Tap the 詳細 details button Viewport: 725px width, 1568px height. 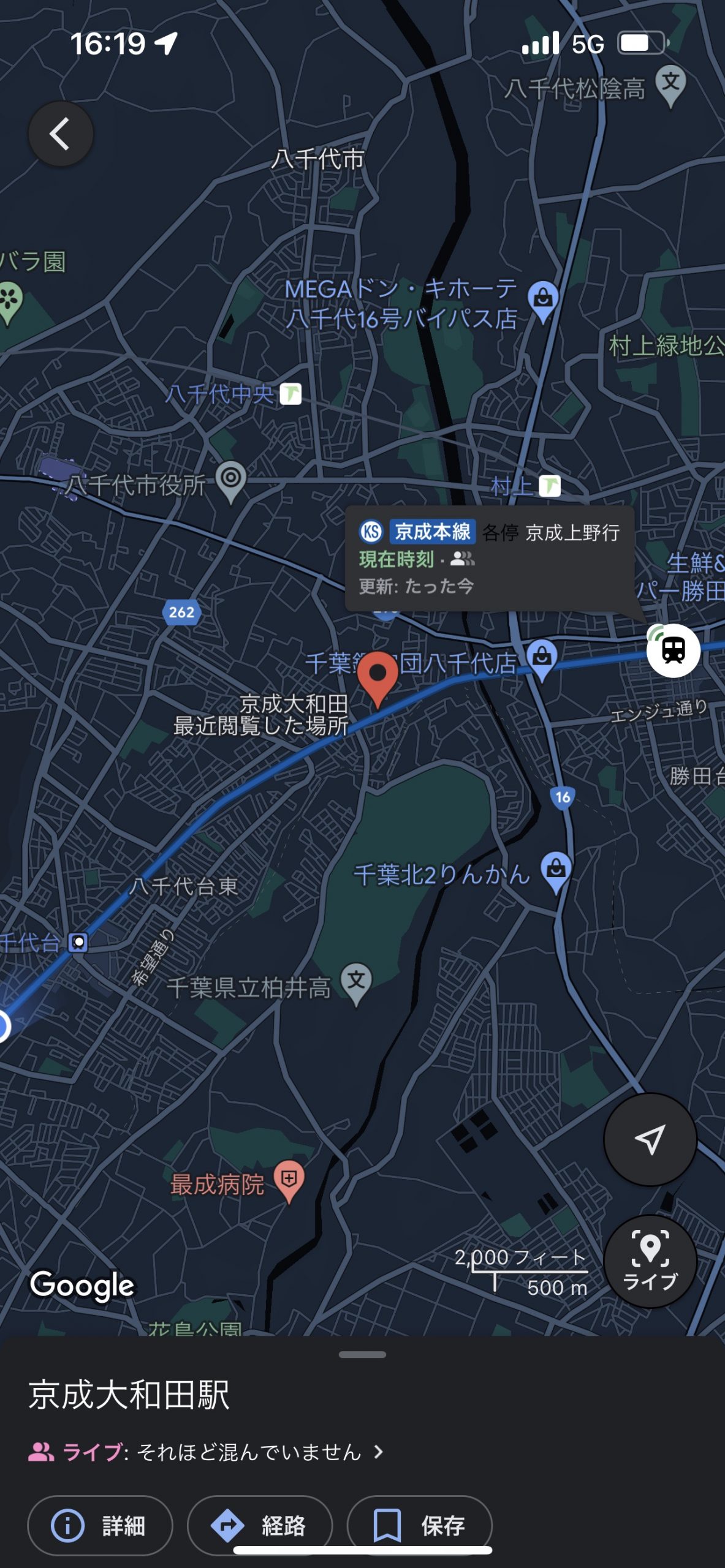[100, 1525]
